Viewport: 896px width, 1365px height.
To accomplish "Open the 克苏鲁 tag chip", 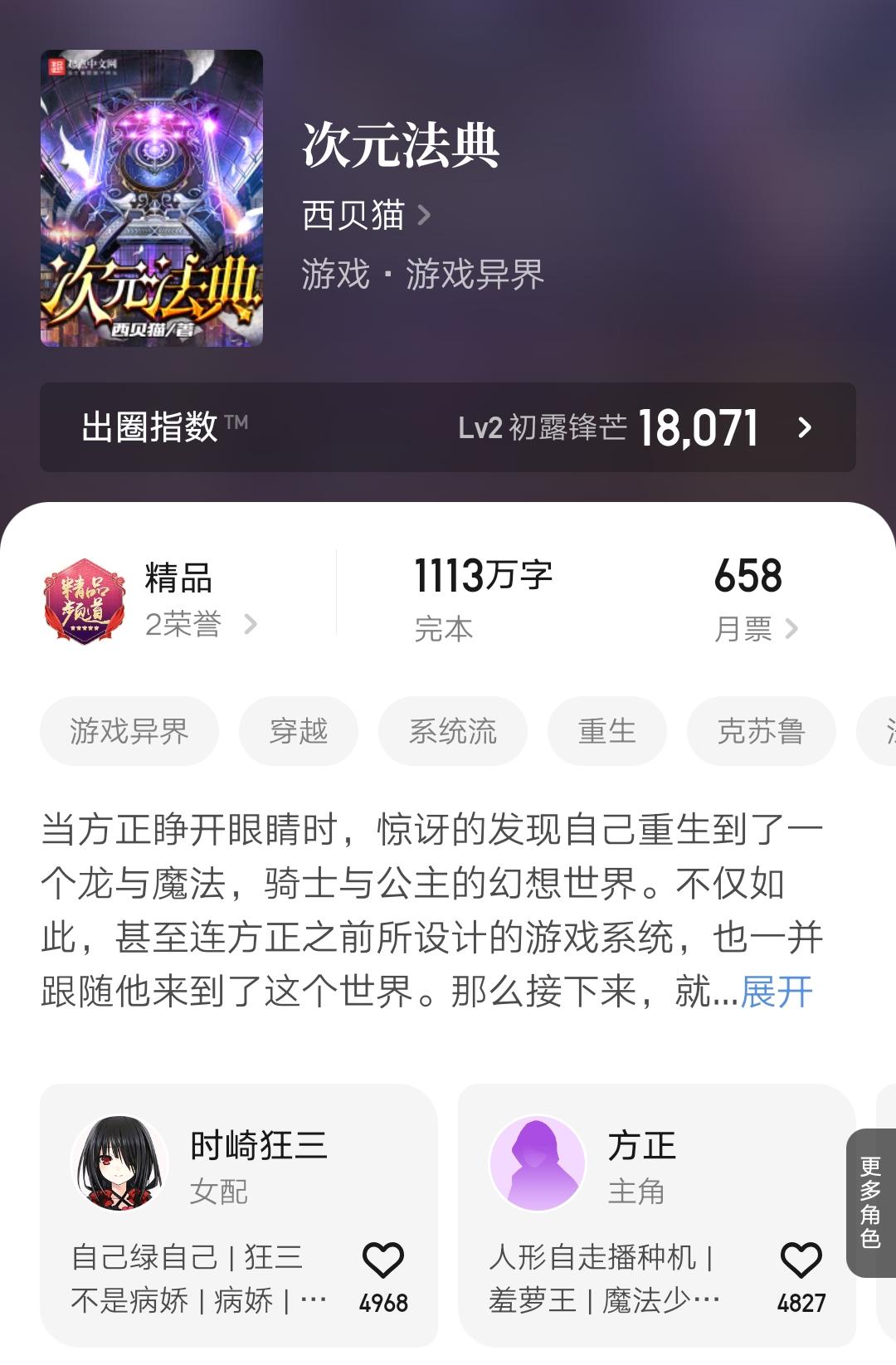I will (x=761, y=731).
